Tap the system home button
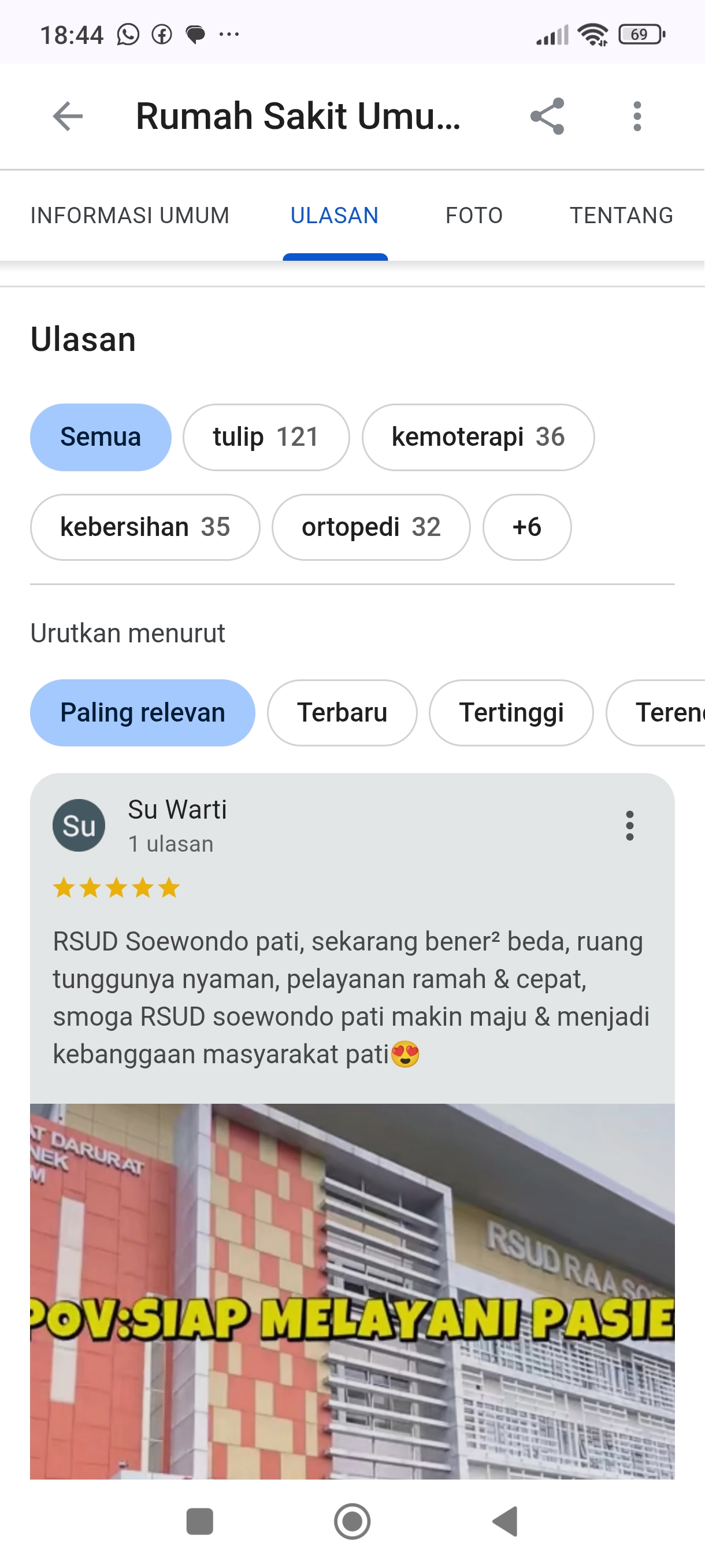Screen dimensions: 705x1568 click(x=352, y=1522)
